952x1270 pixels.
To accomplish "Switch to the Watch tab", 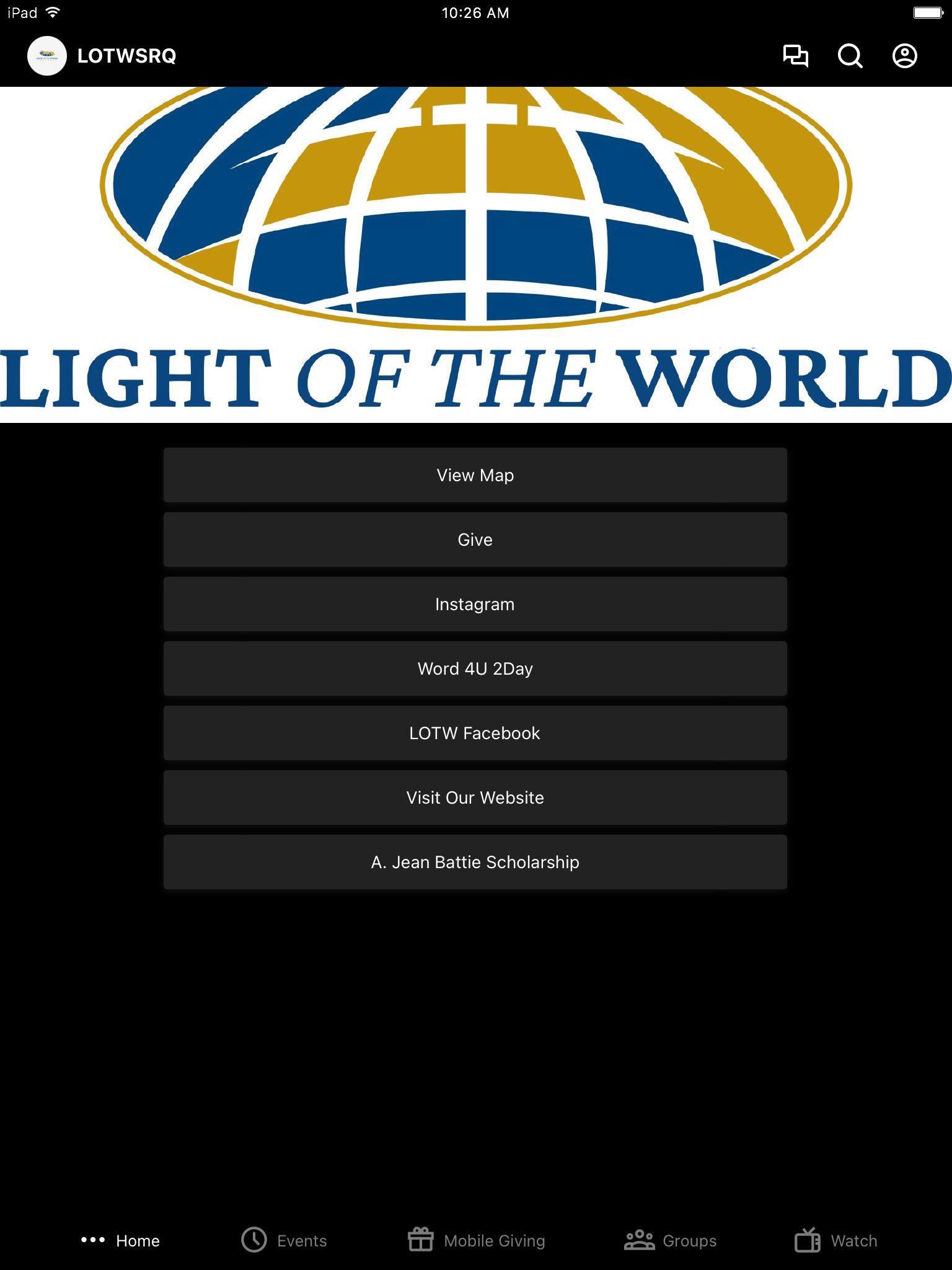I will tap(835, 1240).
